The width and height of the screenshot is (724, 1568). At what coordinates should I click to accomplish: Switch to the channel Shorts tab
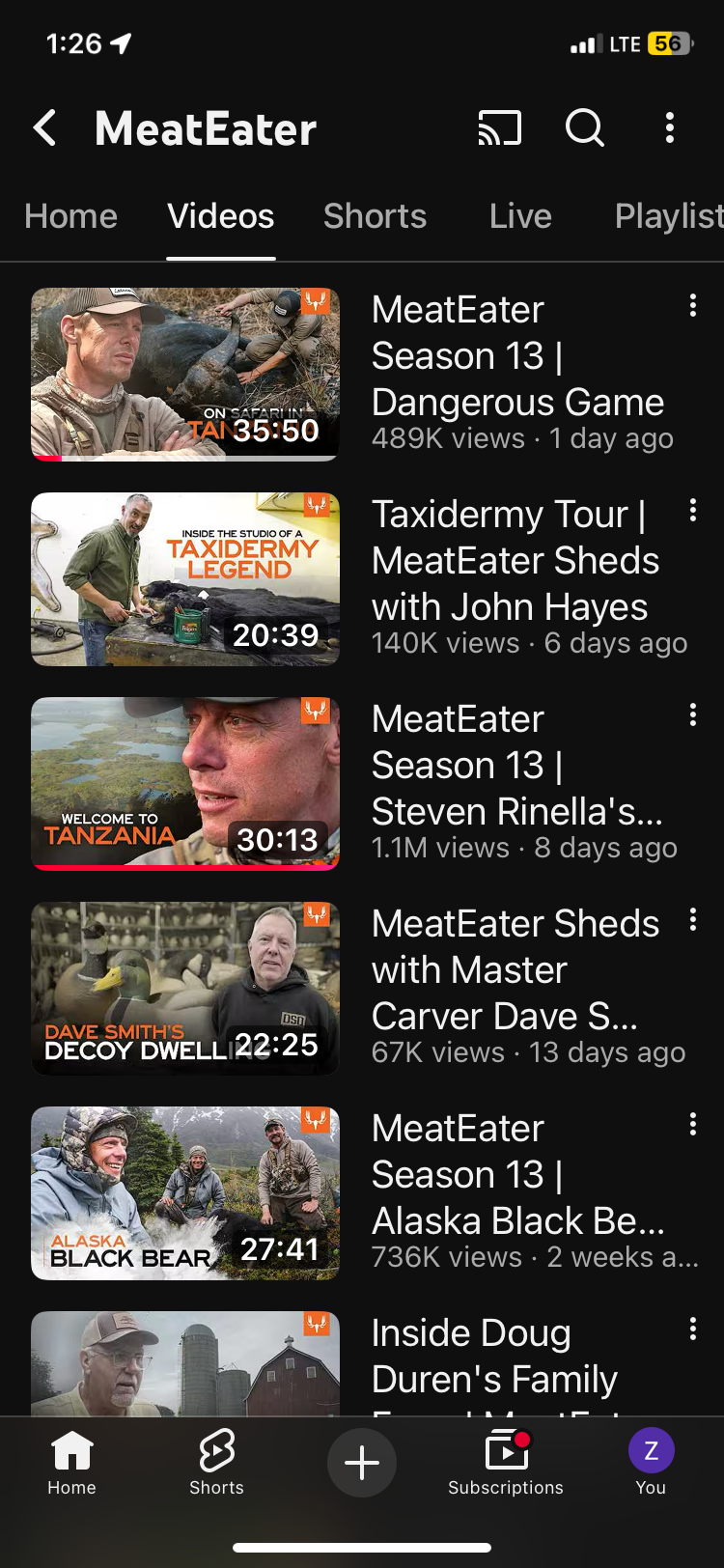click(x=375, y=216)
